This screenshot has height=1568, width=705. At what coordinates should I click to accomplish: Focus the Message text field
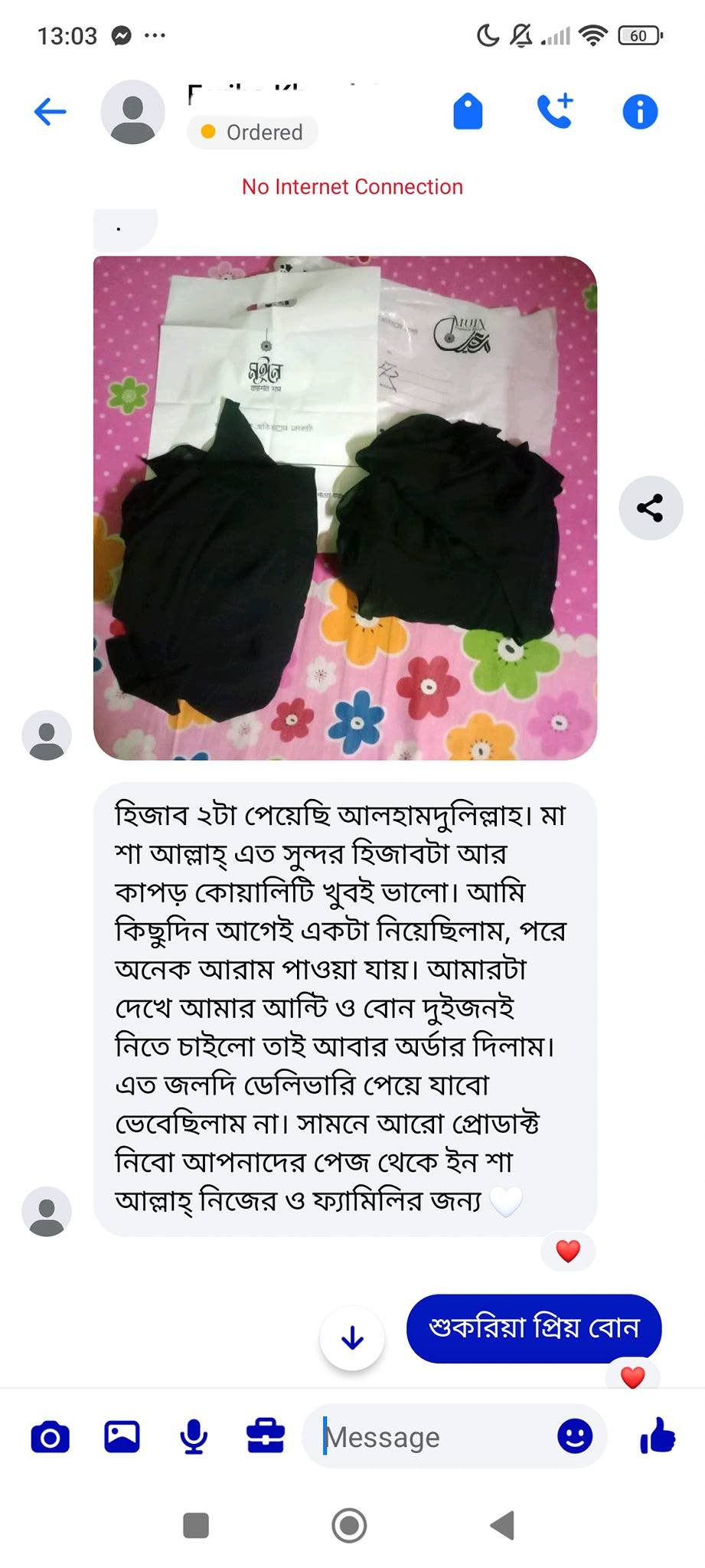click(429, 1437)
